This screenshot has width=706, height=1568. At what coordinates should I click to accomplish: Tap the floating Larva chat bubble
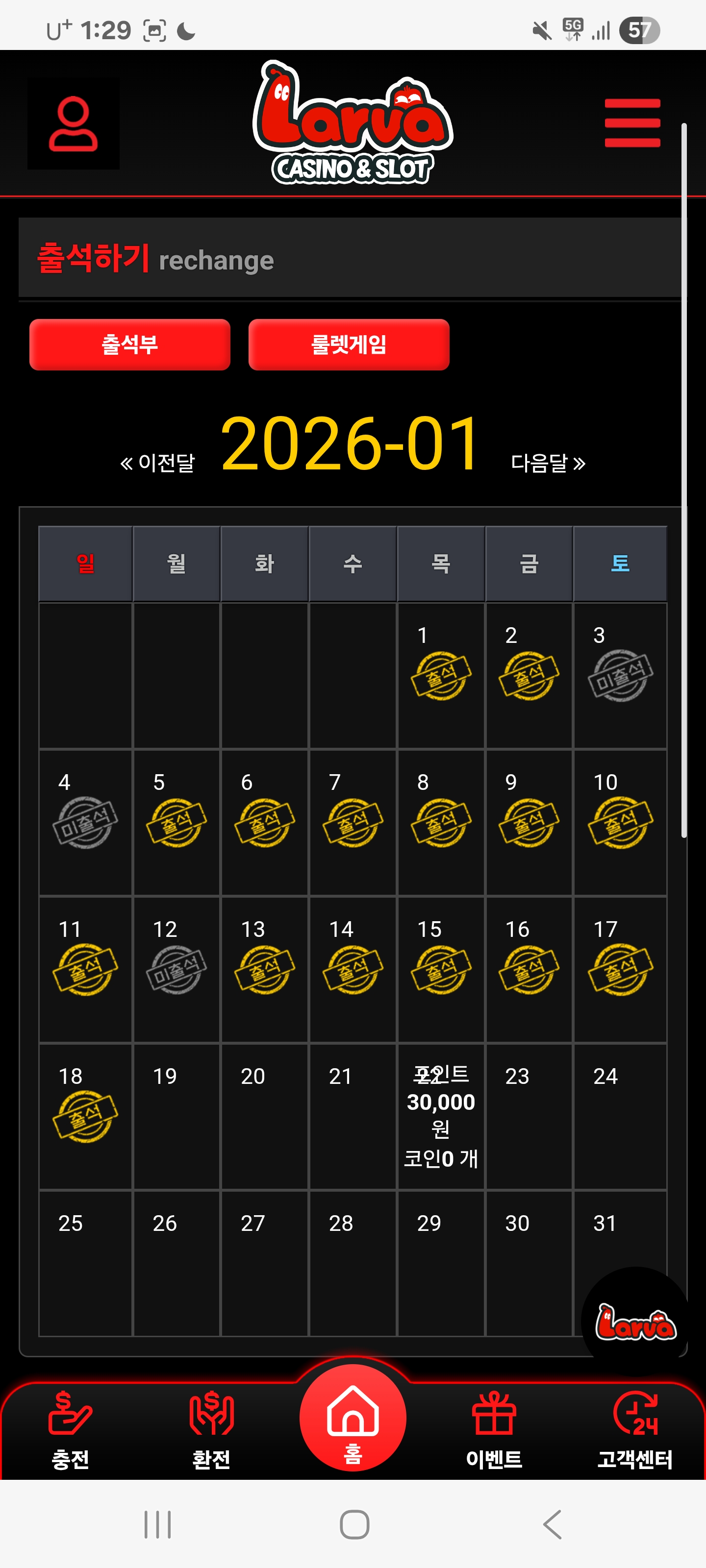[x=635, y=1321]
